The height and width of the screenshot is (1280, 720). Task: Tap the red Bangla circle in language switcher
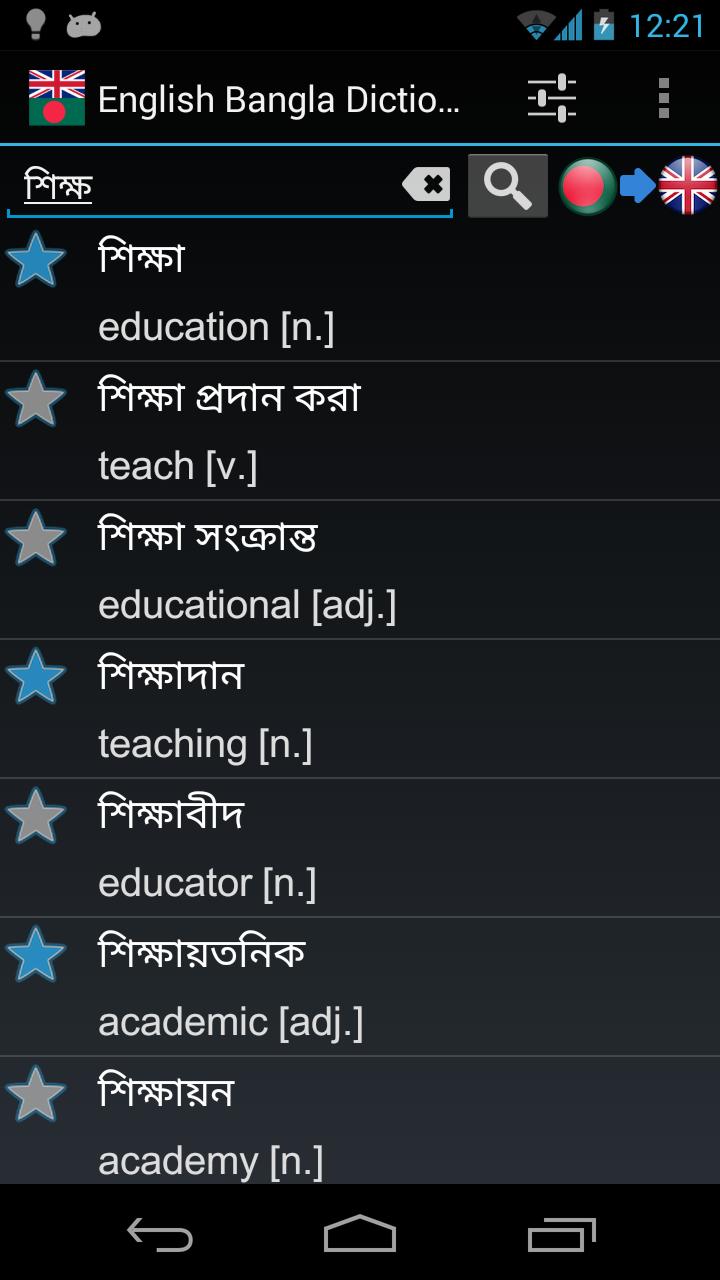pos(590,184)
